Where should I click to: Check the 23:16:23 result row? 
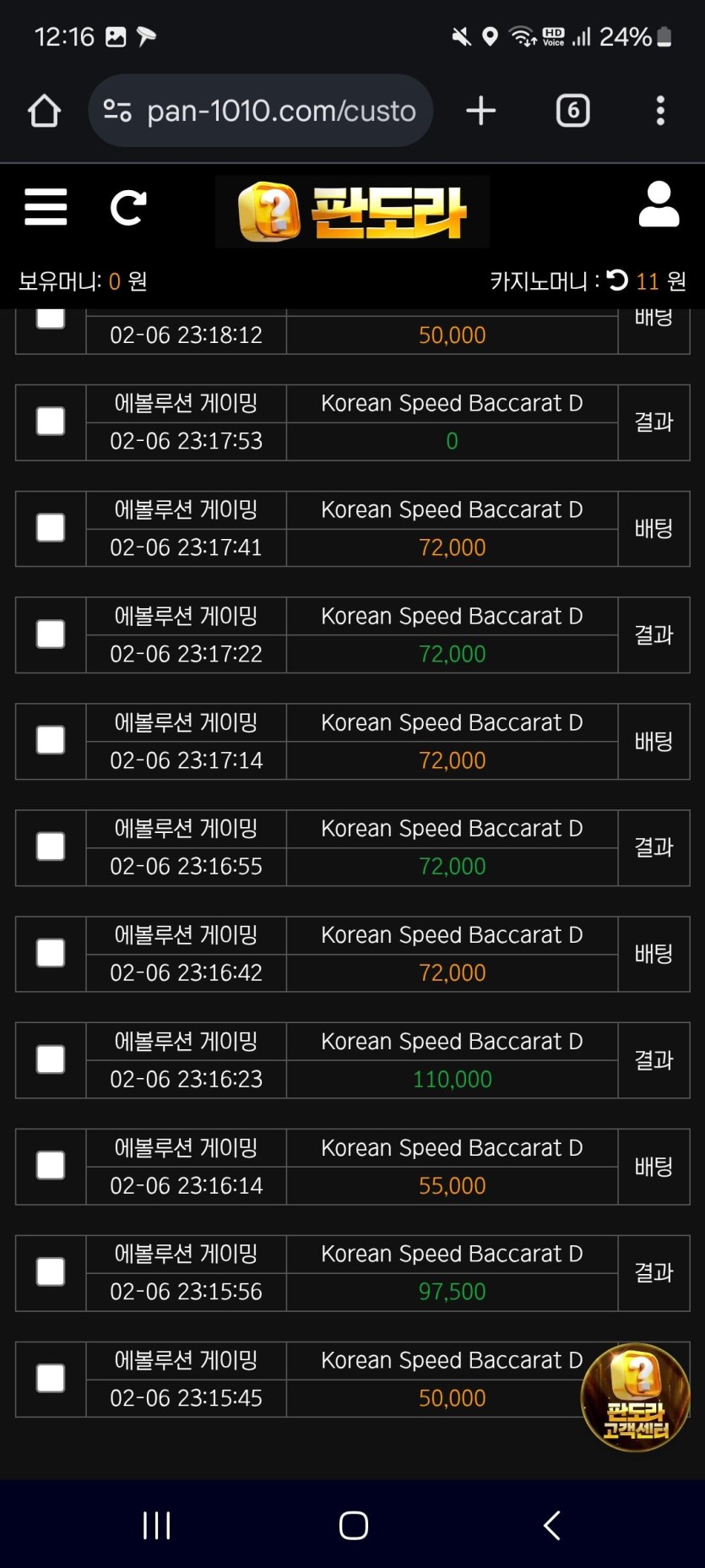[x=51, y=1059]
